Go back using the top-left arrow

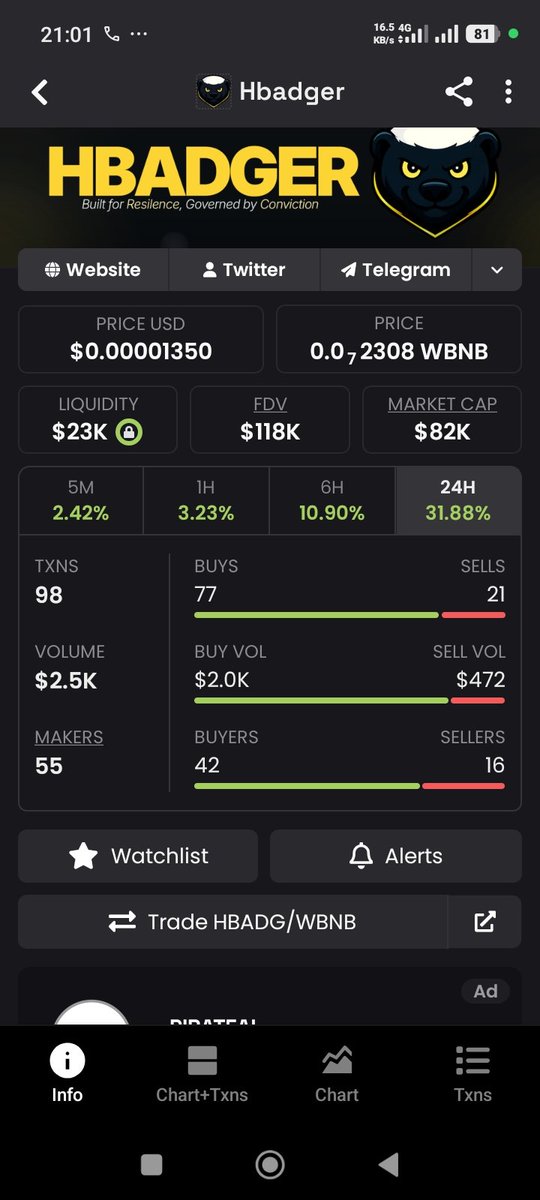coord(39,93)
